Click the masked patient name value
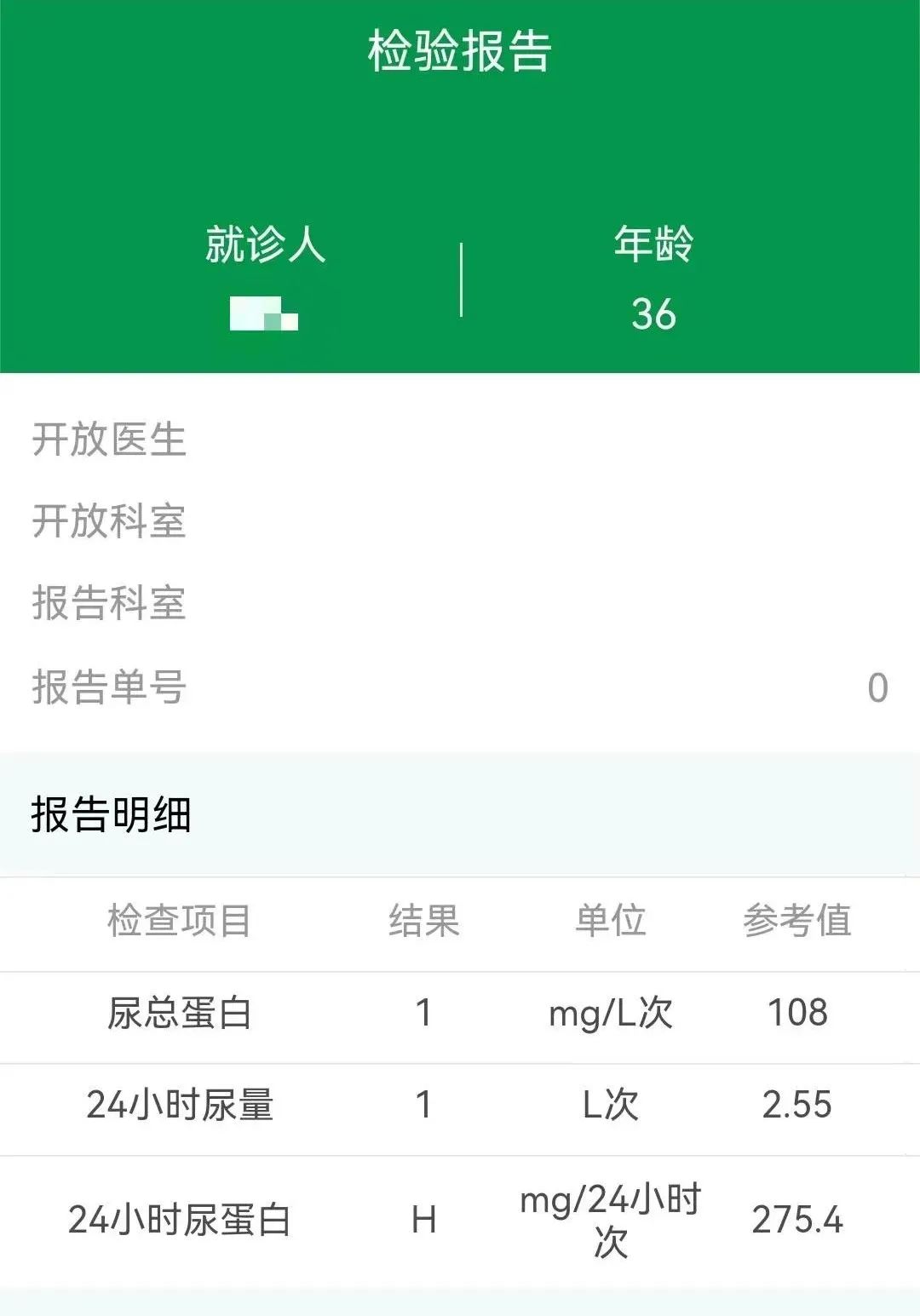 click(x=262, y=315)
